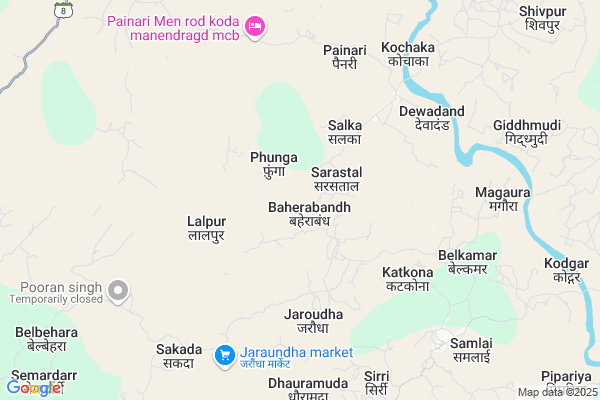Open the Painari Men rod koda hotel marker
Viewport: 600px width, 400px height.
(255, 25)
